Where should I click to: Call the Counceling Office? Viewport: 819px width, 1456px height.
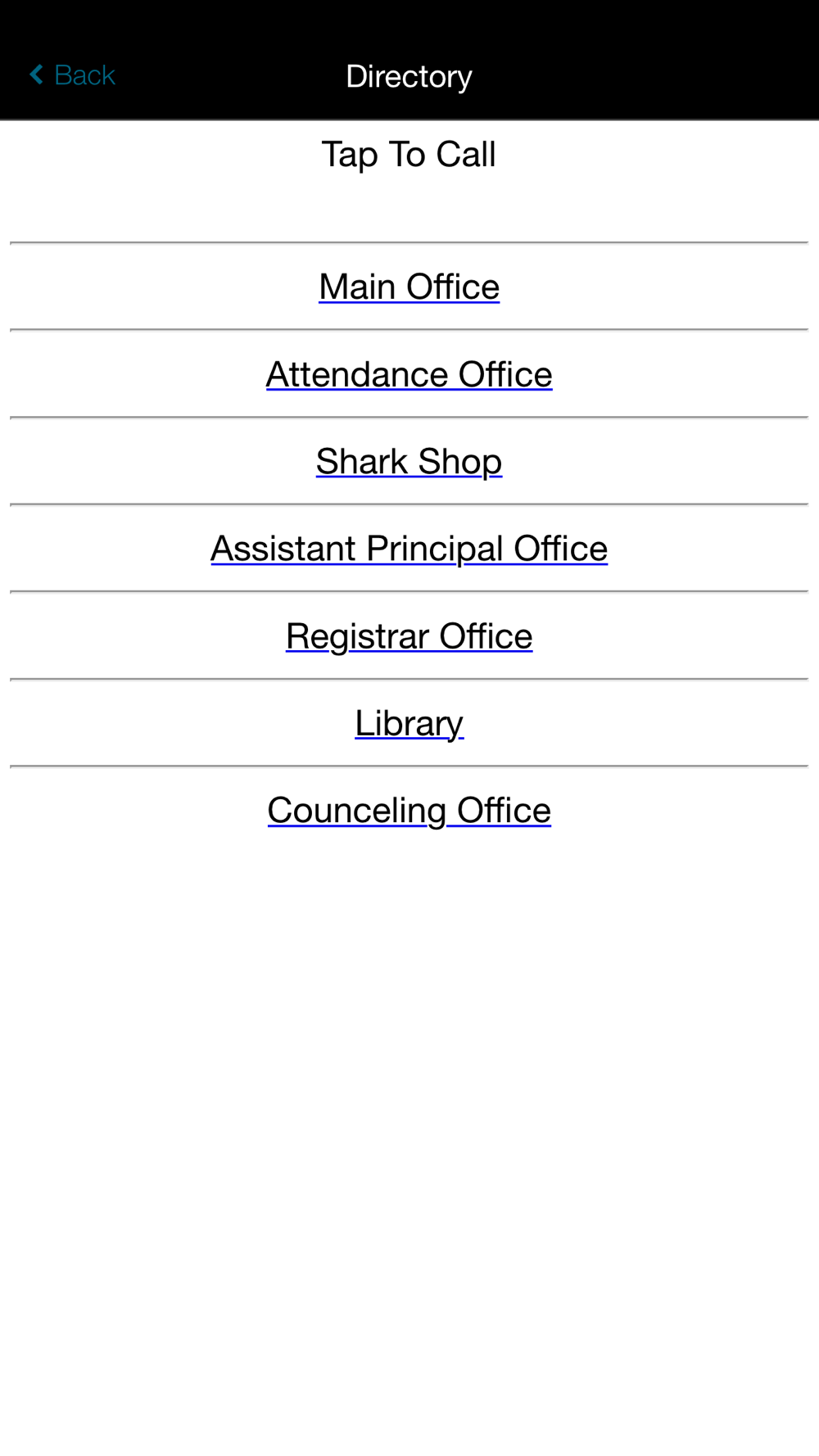(x=409, y=811)
